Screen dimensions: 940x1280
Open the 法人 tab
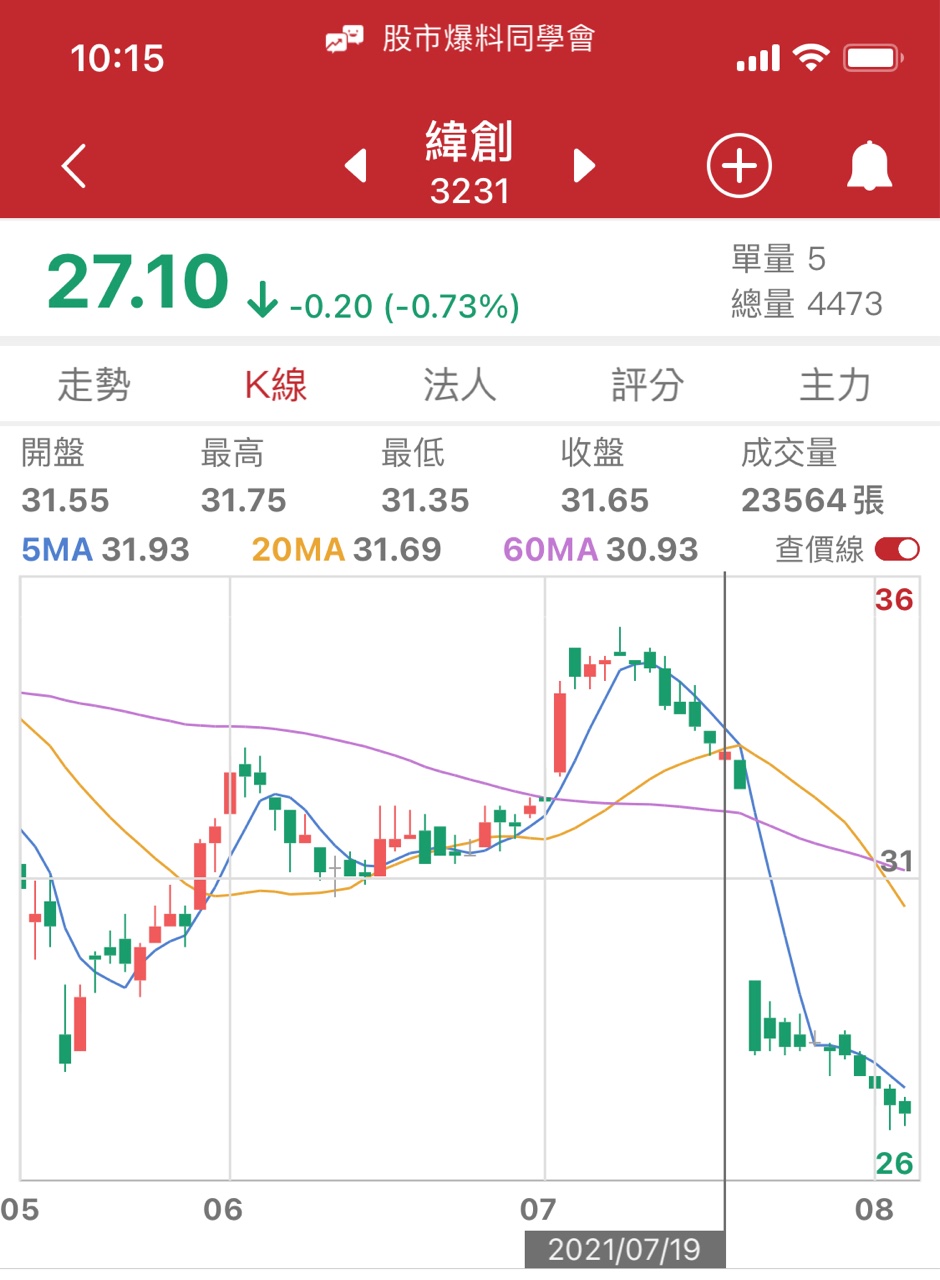tap(460, 385)
